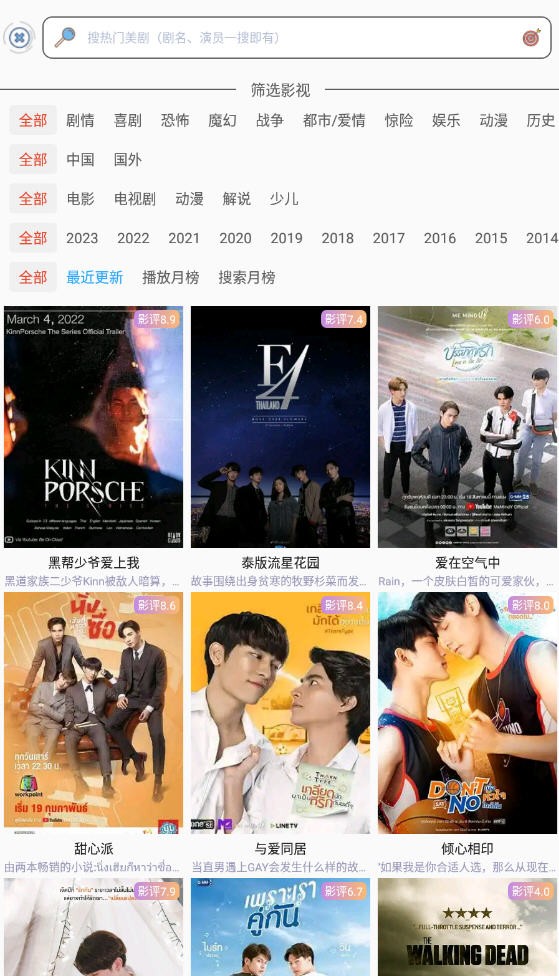The height and width of the screenshot is (976, 559).
Task: Tap the target icon in search bar
Action: tap(531, 38)
